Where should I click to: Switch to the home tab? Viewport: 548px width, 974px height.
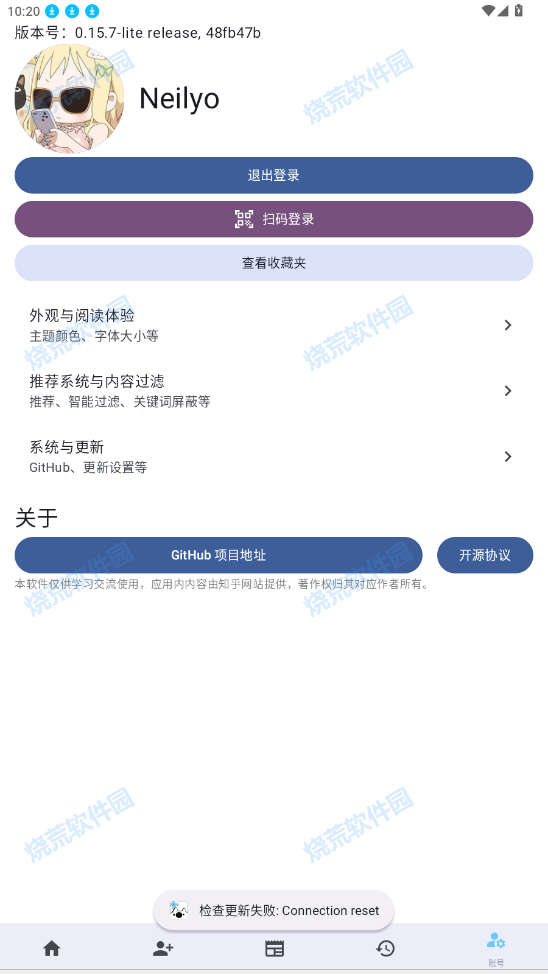click(x=52, y=948)
